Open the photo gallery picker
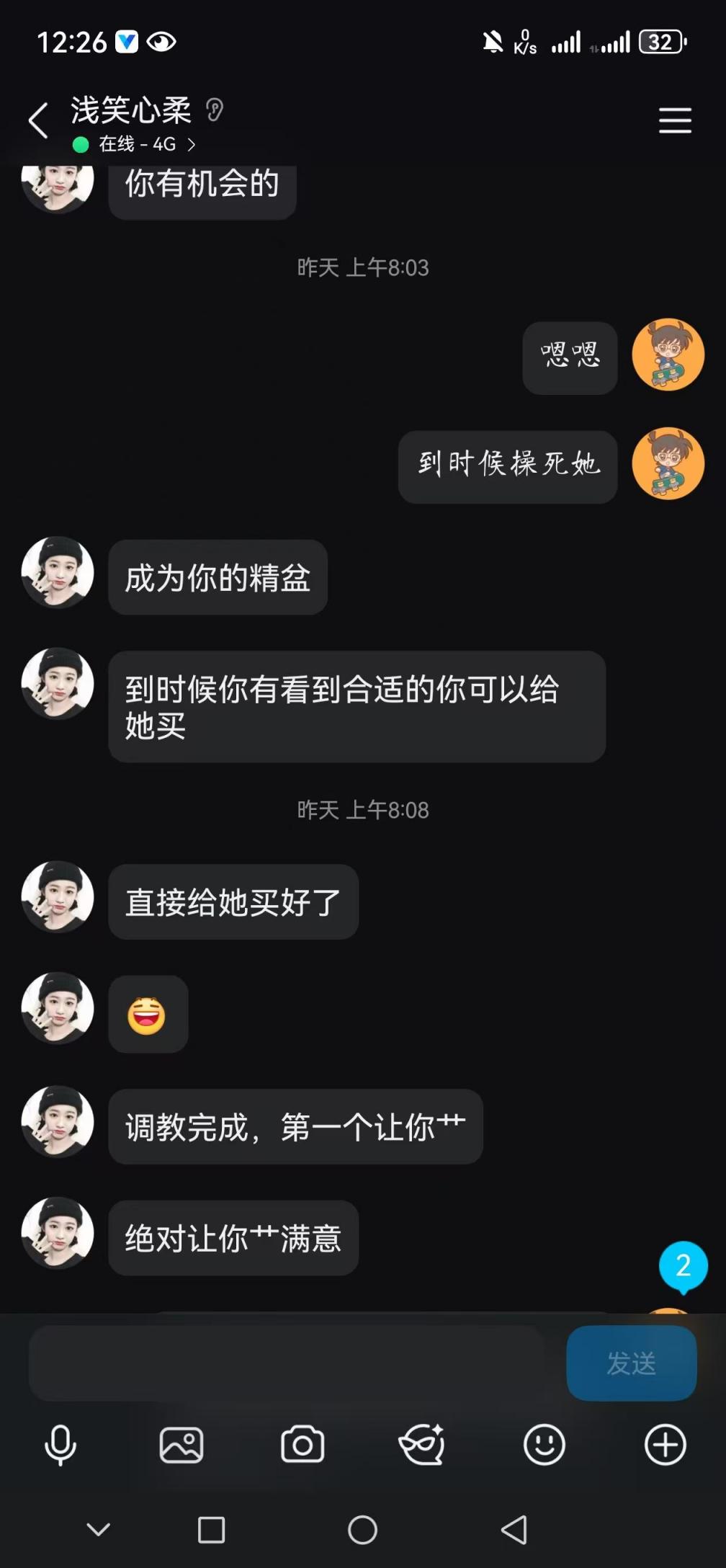The width and height of the screenshot is (726, 1568). (x=181, y=1445)
